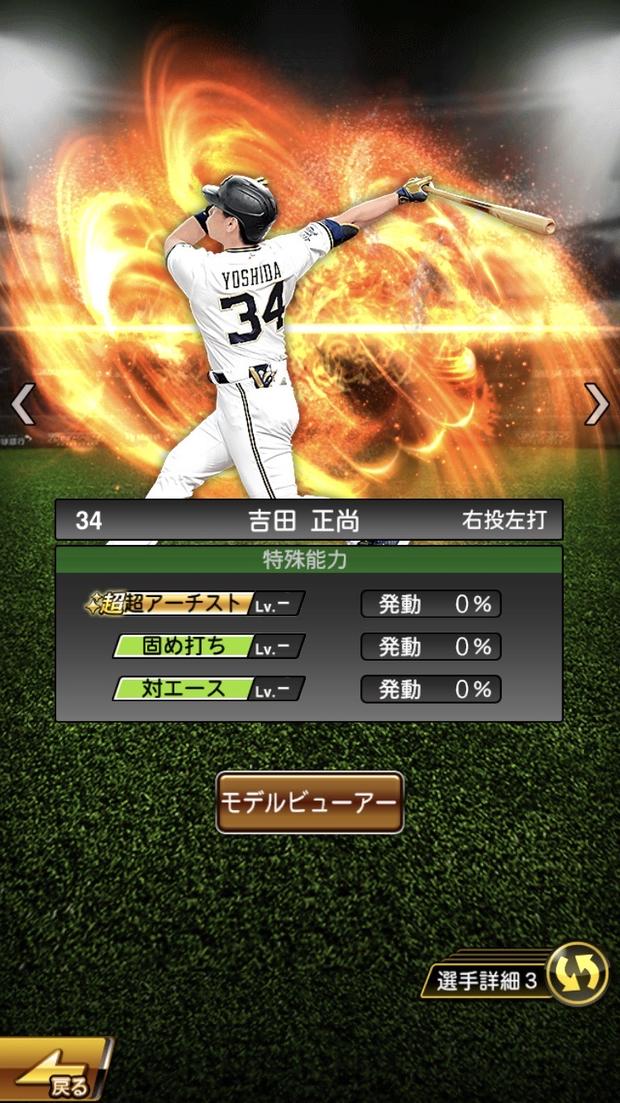View the 固め打ち ability details

click(208, 646)
